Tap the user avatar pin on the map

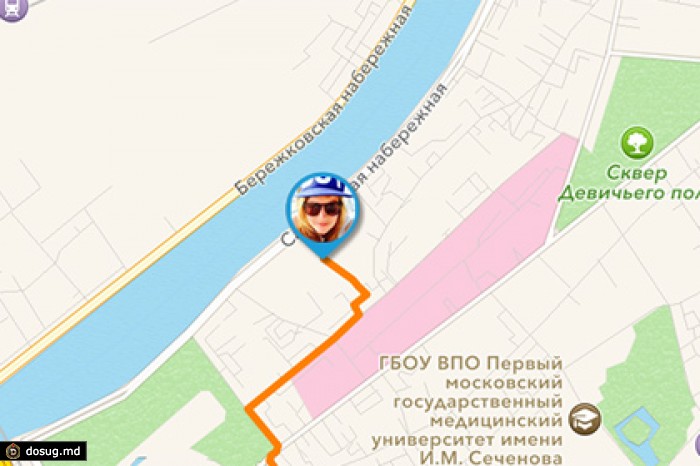point(322,209)
